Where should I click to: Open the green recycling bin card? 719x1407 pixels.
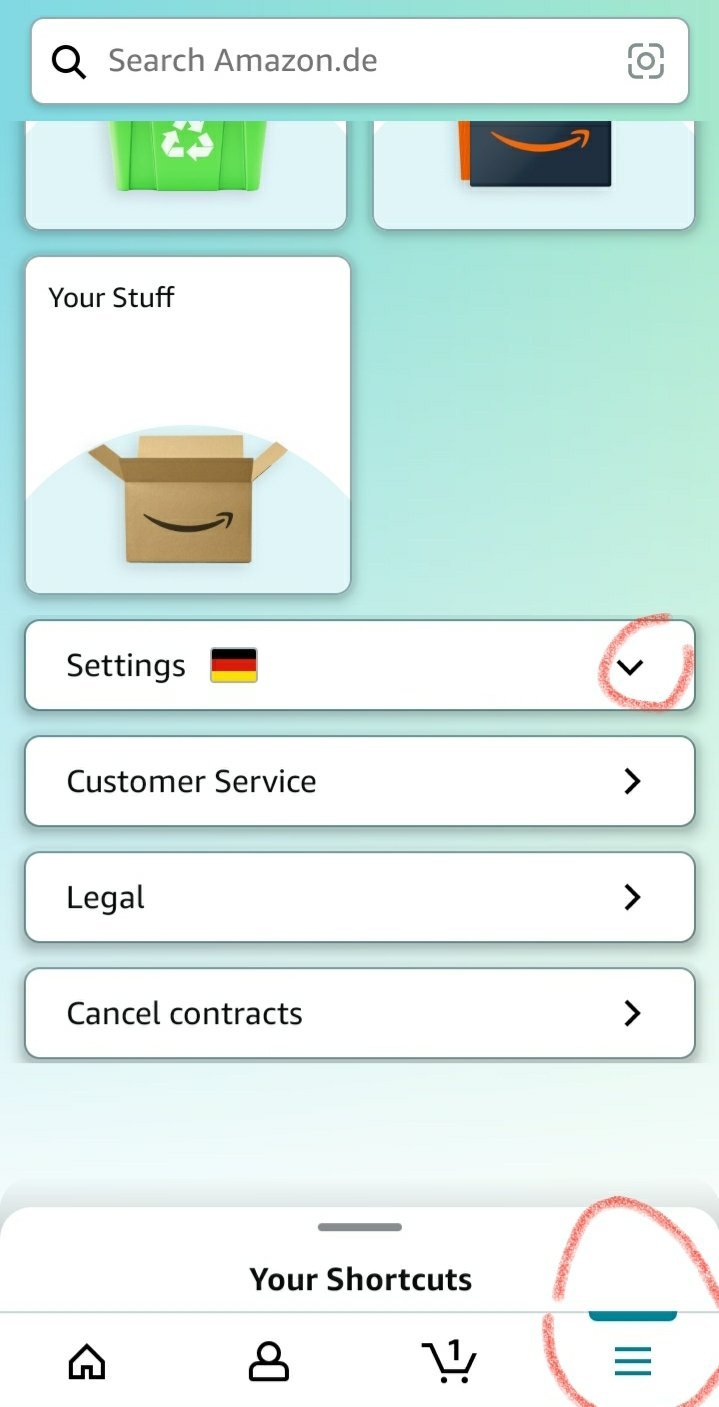[186, 170]
